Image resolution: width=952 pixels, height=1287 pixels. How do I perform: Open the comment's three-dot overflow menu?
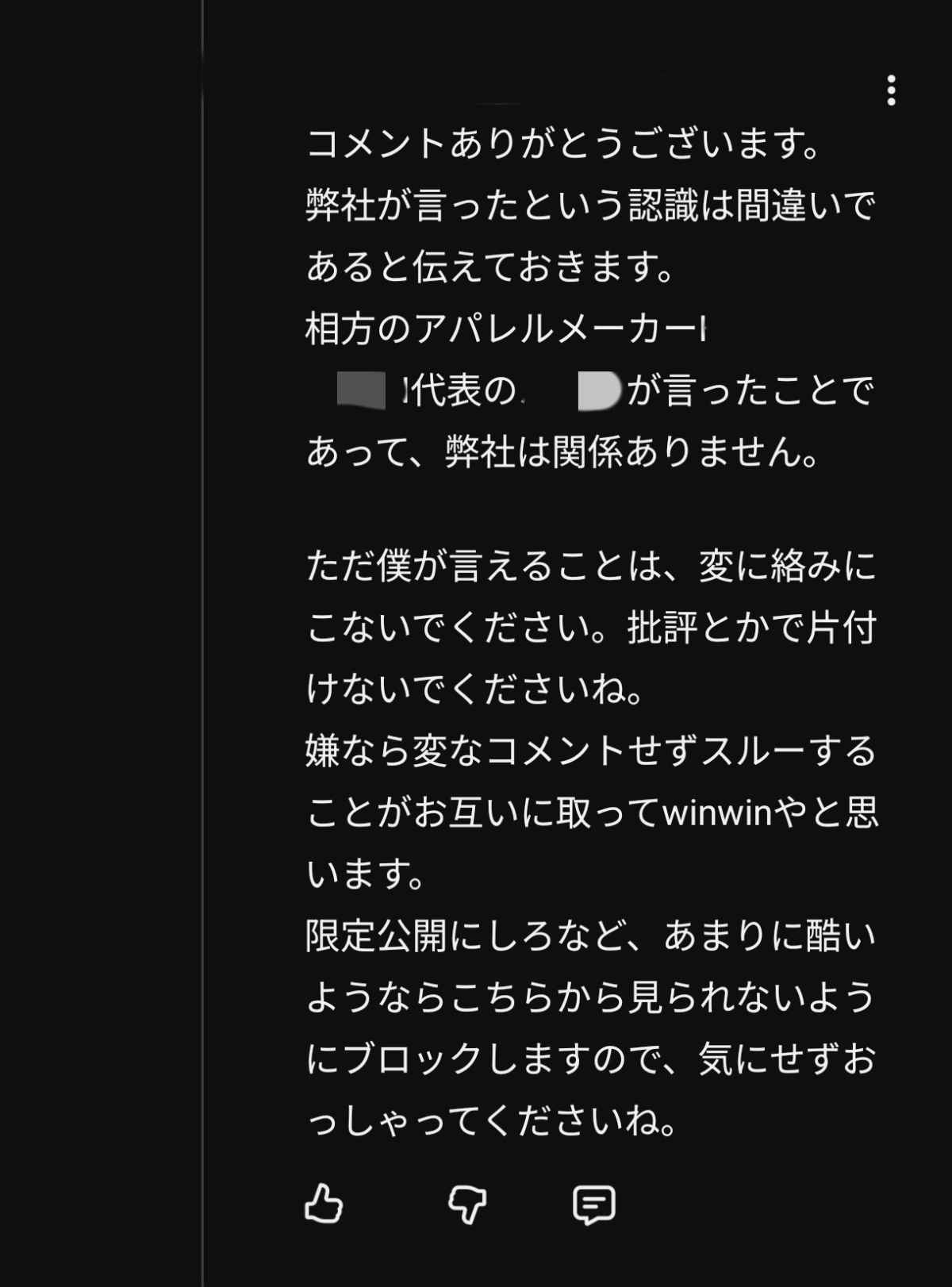pyautogui.click(x=891, y=90)
